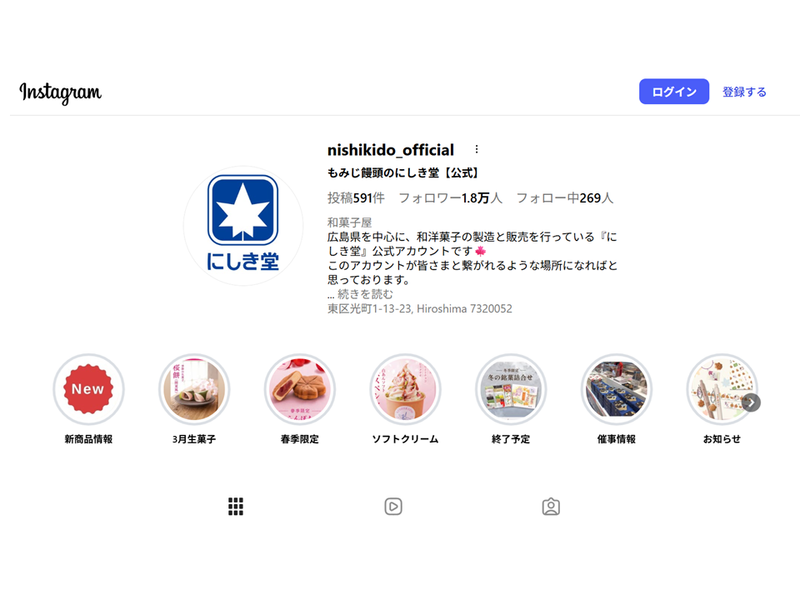Viewport: 800px width, 600px height.
Task: Switch to the posts grid tab
Action: (x=236, y=507)
